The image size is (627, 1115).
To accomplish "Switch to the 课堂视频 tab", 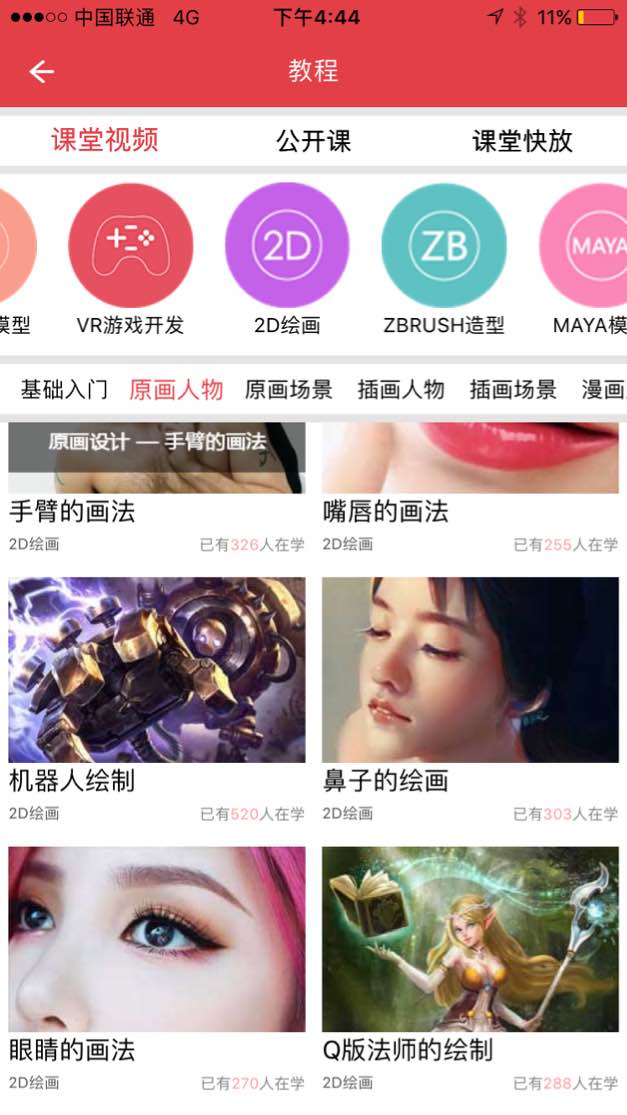I will click(105, 140).
